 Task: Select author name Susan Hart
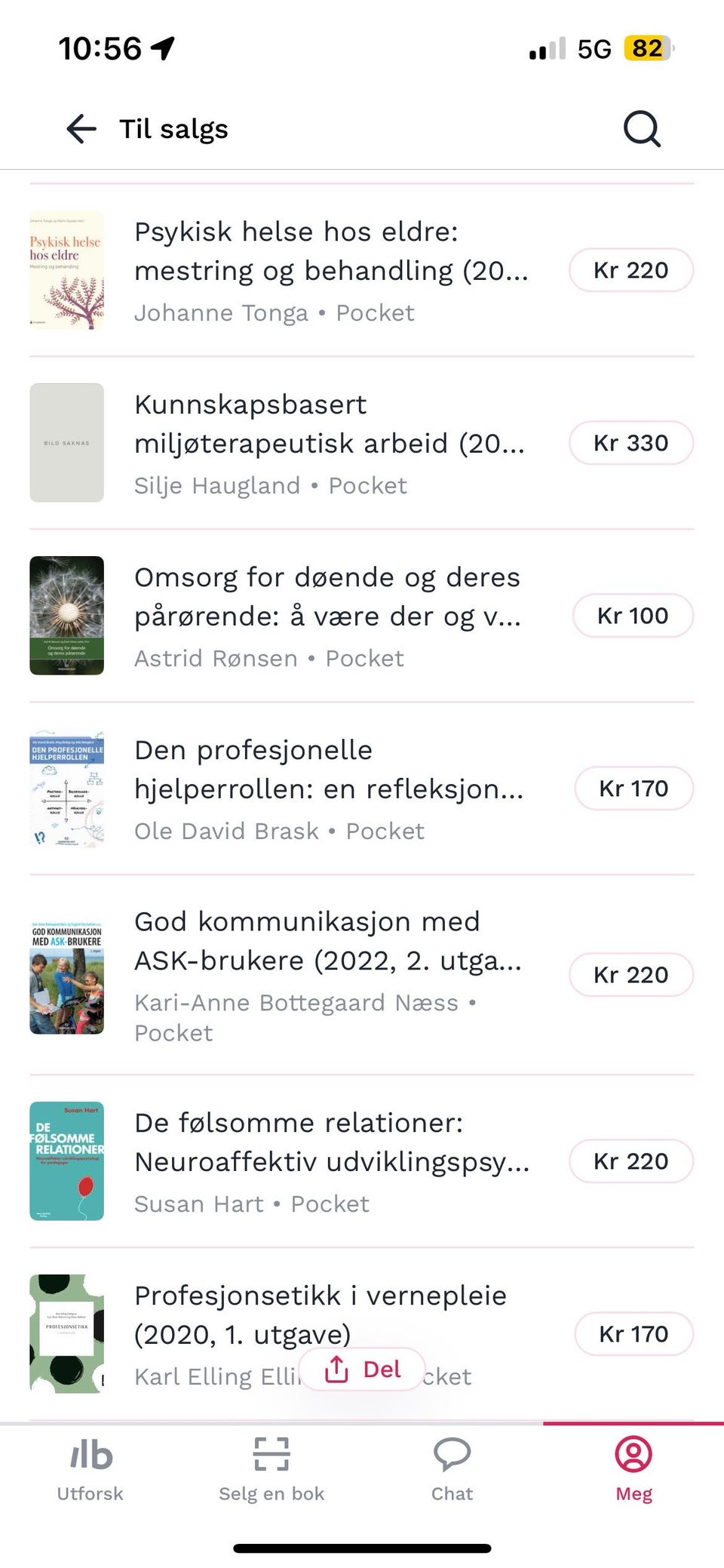click(x=199, y=1204)
